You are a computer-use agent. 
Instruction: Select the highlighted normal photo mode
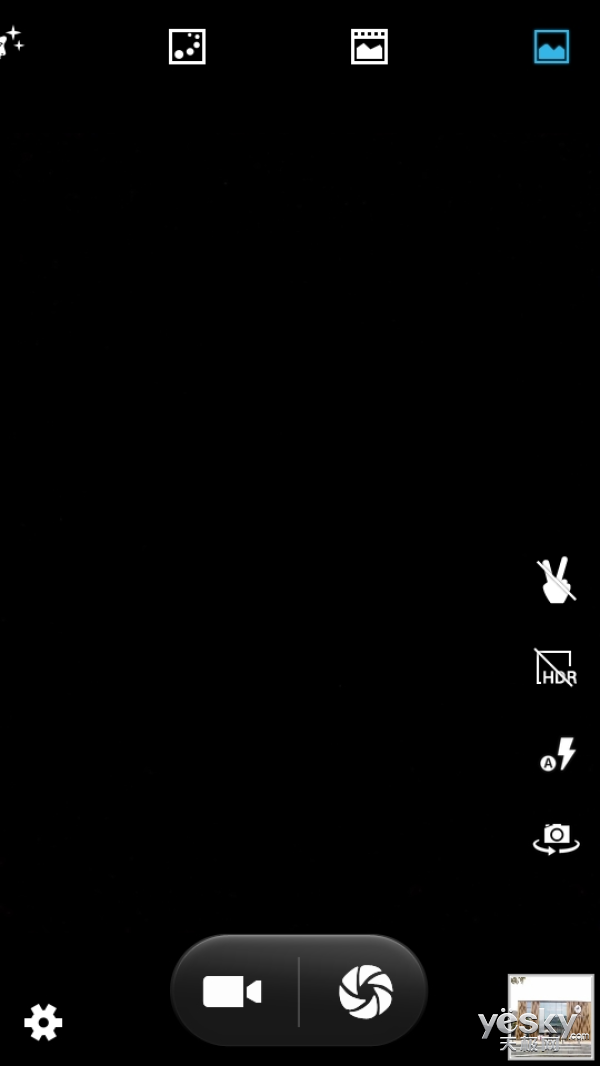(551, 47)
